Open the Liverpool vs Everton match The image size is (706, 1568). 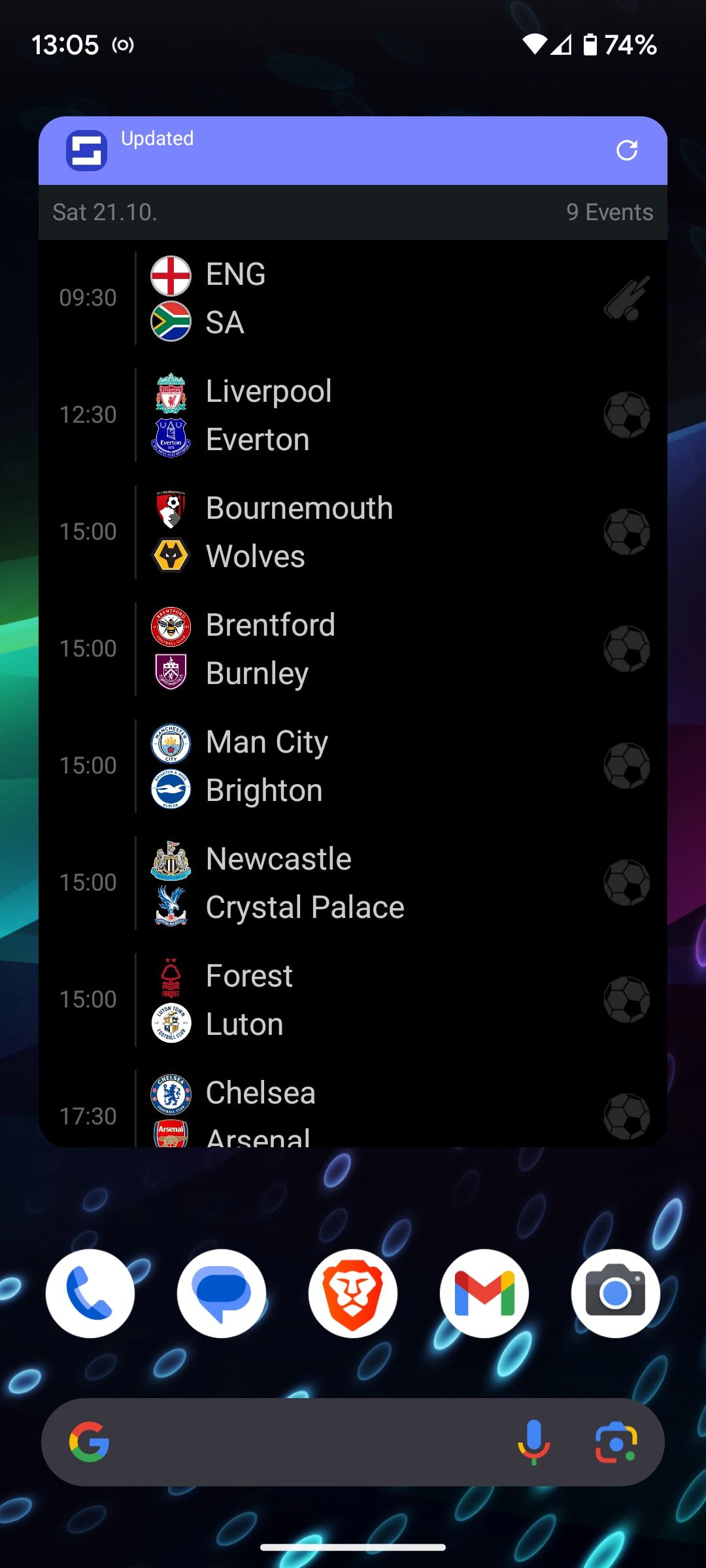(353, 415)
